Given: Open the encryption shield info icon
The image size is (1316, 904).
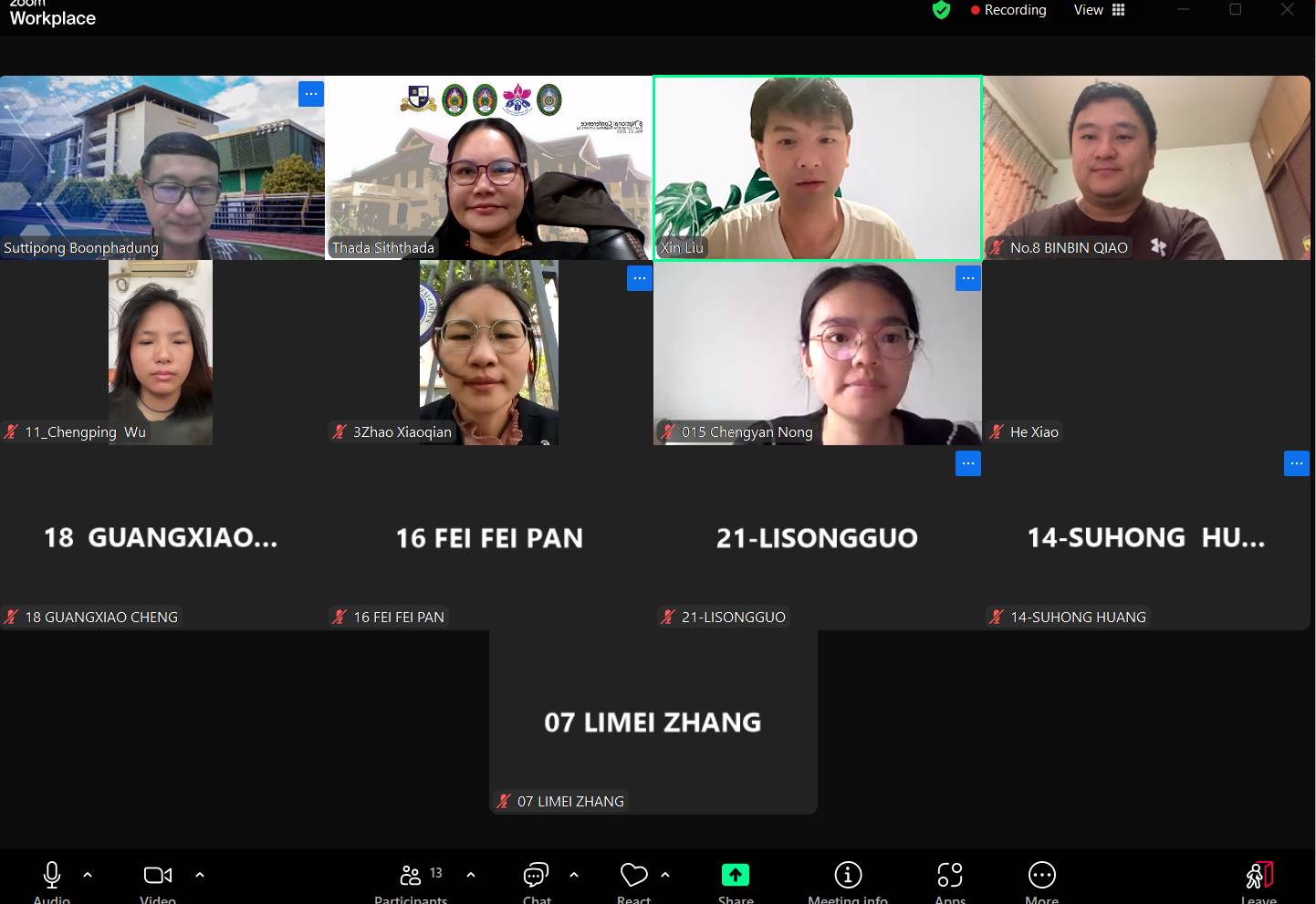Looking at the screenshot, I should 942,10.
